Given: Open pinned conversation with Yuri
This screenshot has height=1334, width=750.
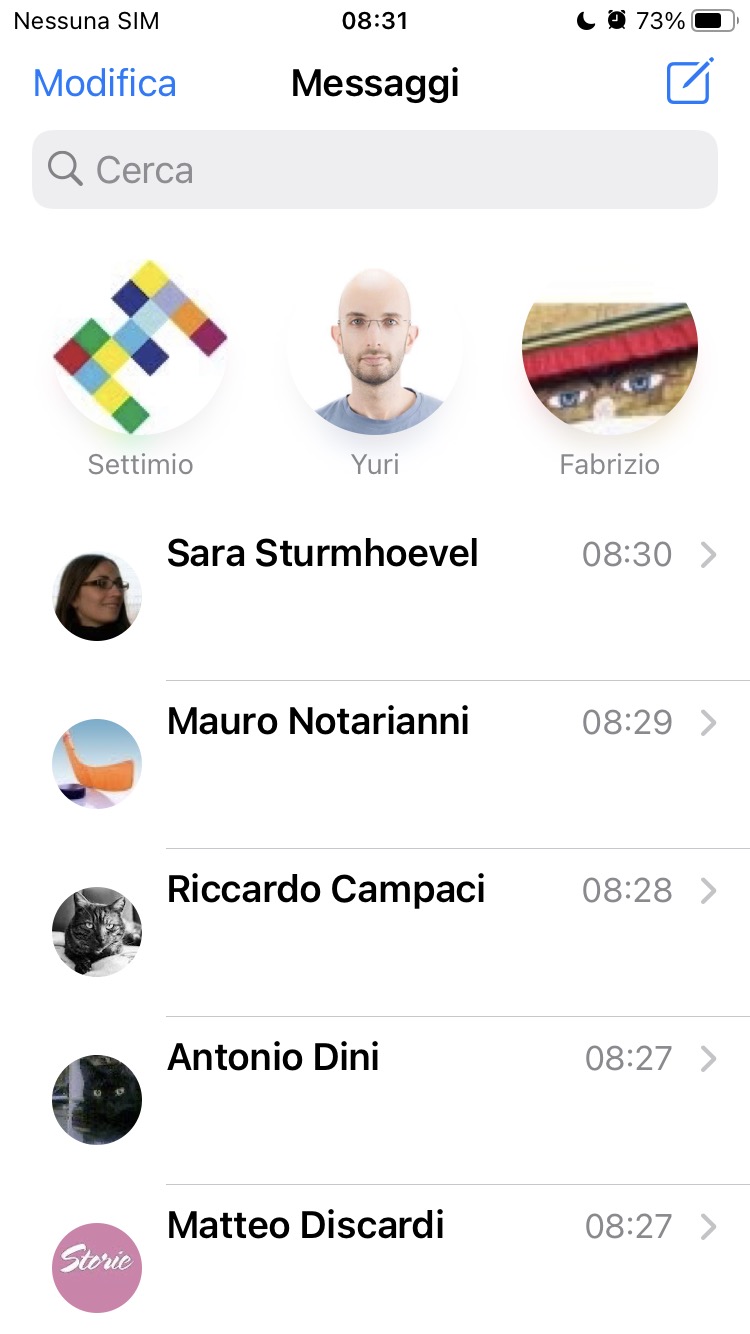Looking at the screenshot, I should point(375,350).
